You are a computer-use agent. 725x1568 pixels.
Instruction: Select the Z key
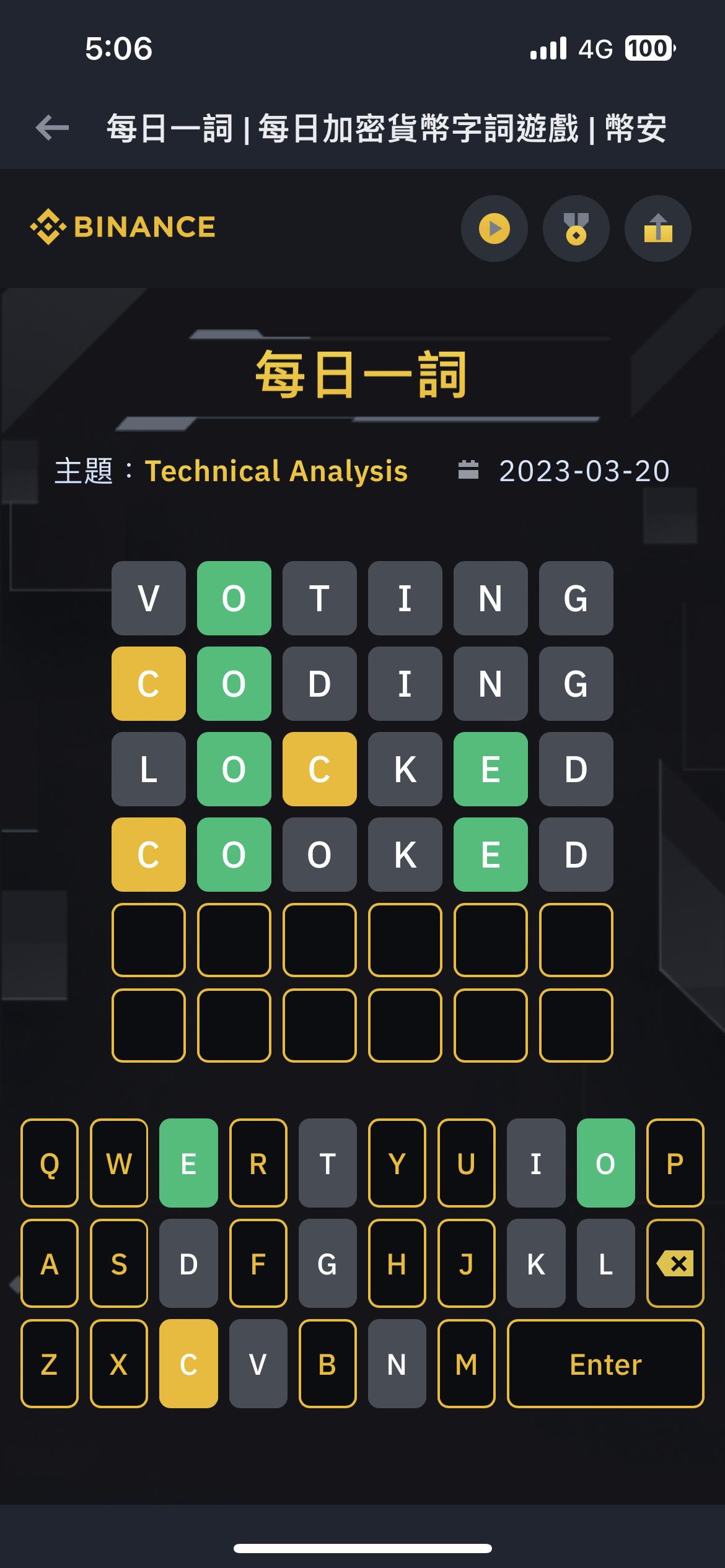50,1364
